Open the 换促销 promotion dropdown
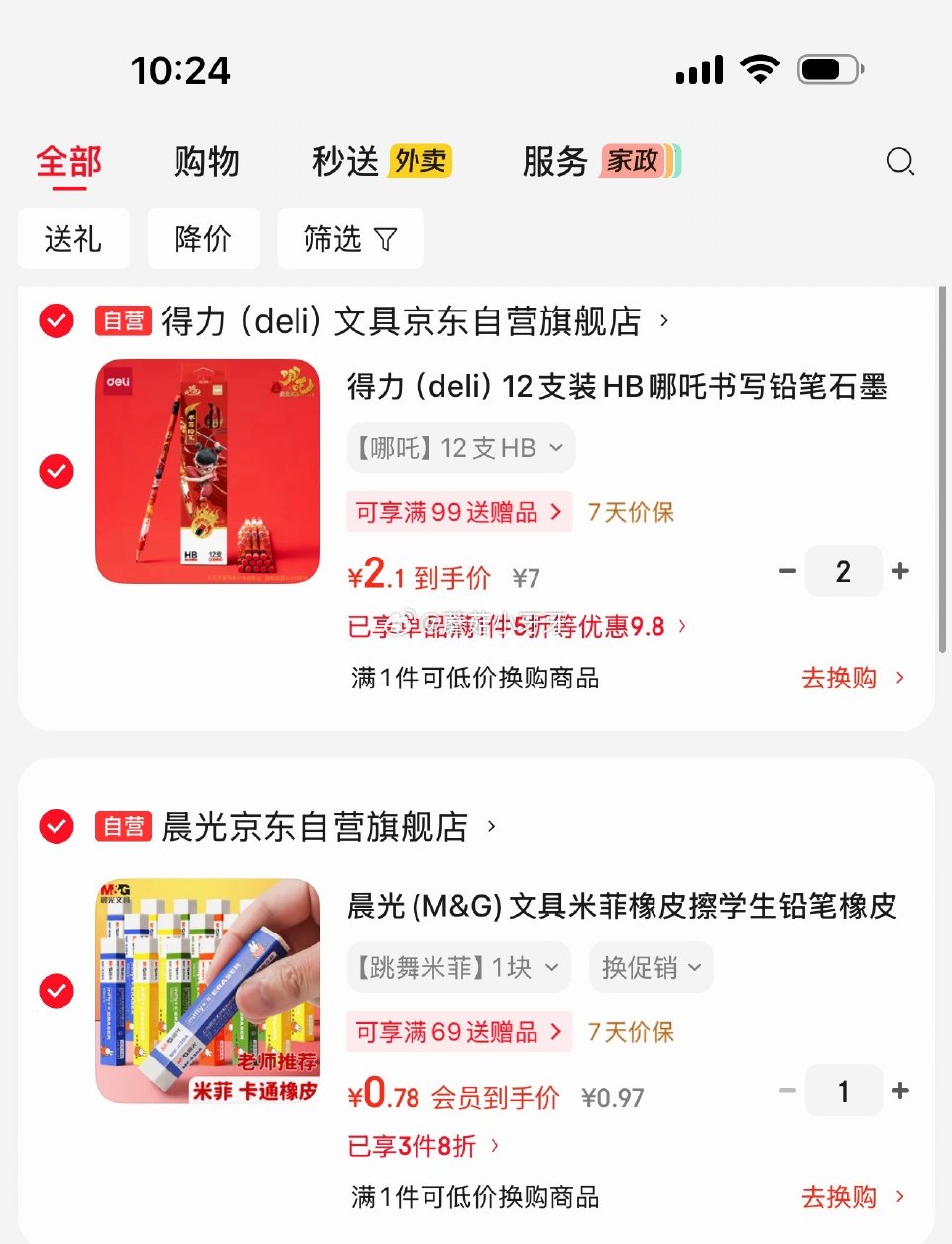This screenshot has width=952, height=1244. click(x=652, y=967)
